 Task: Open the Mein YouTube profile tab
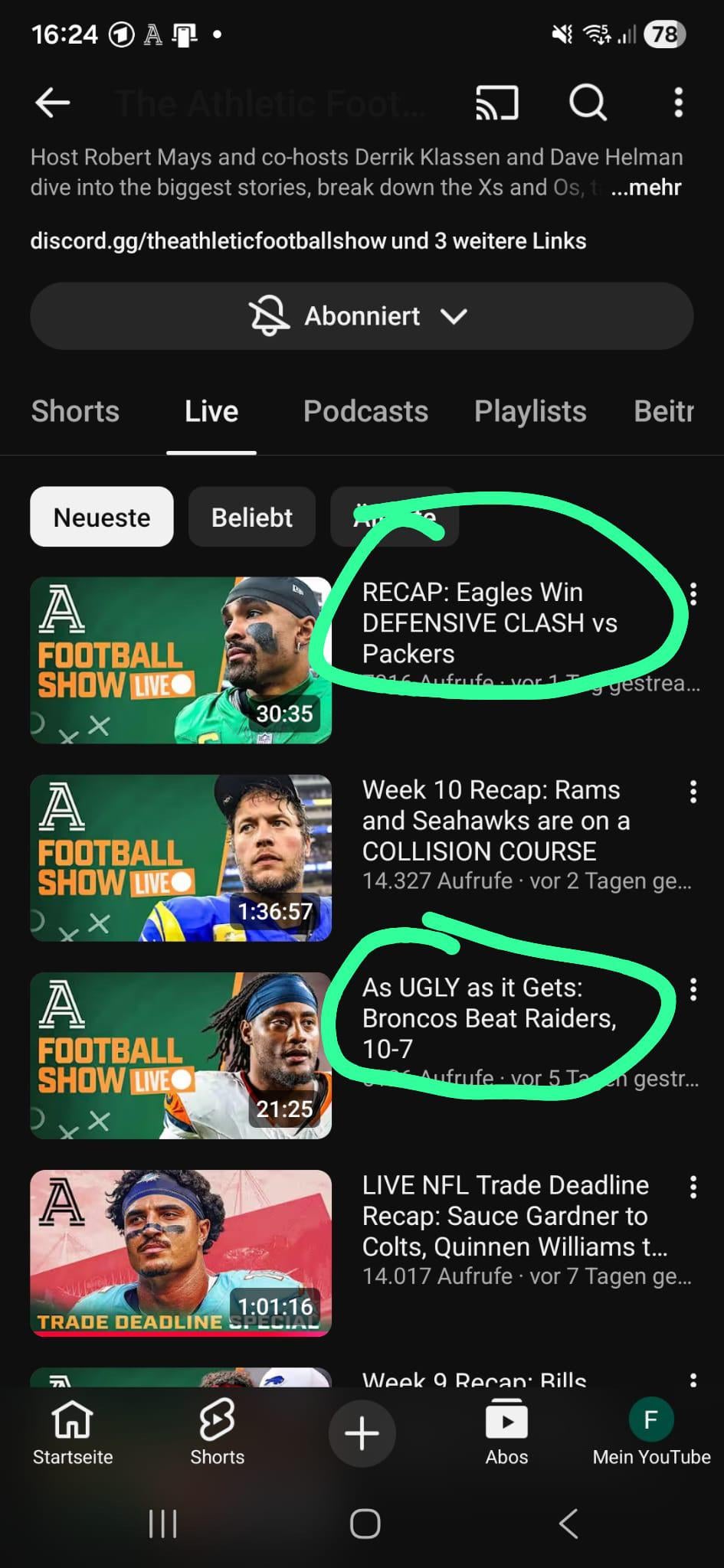click(651, 1433)
